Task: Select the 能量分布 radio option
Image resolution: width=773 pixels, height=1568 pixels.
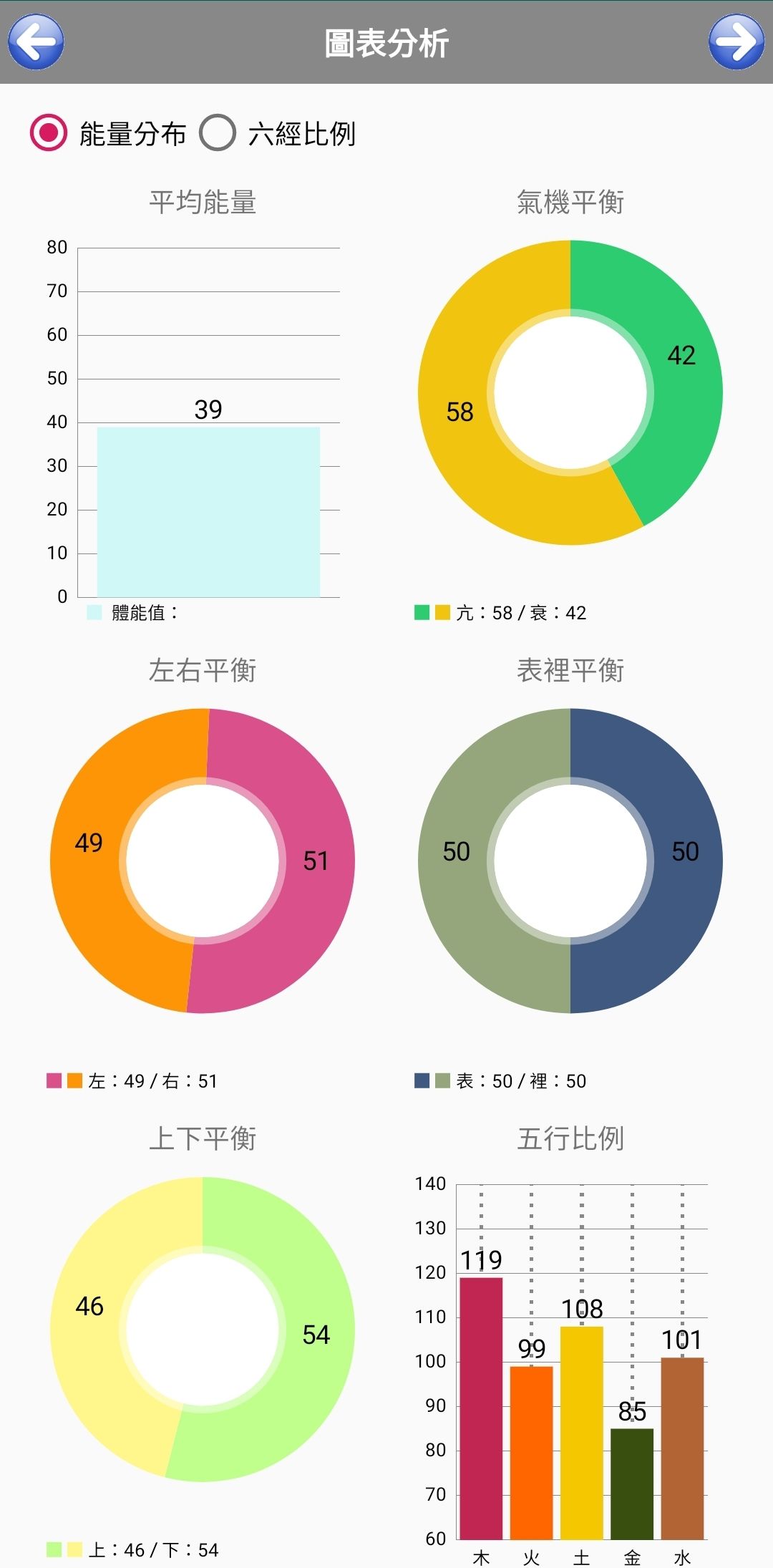Action: click(x=107, y=133)
